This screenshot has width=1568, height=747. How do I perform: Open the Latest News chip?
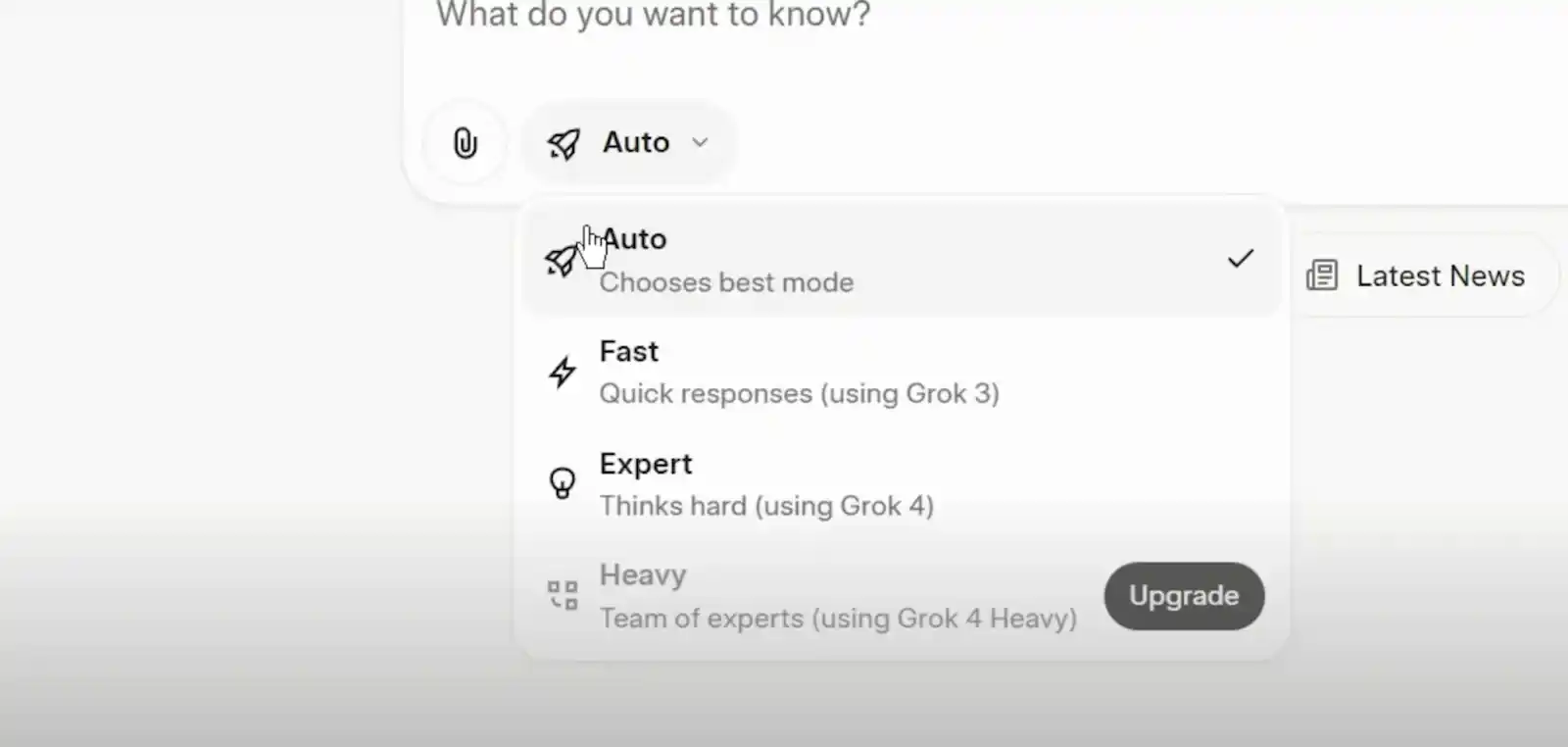pos(1419,275)
